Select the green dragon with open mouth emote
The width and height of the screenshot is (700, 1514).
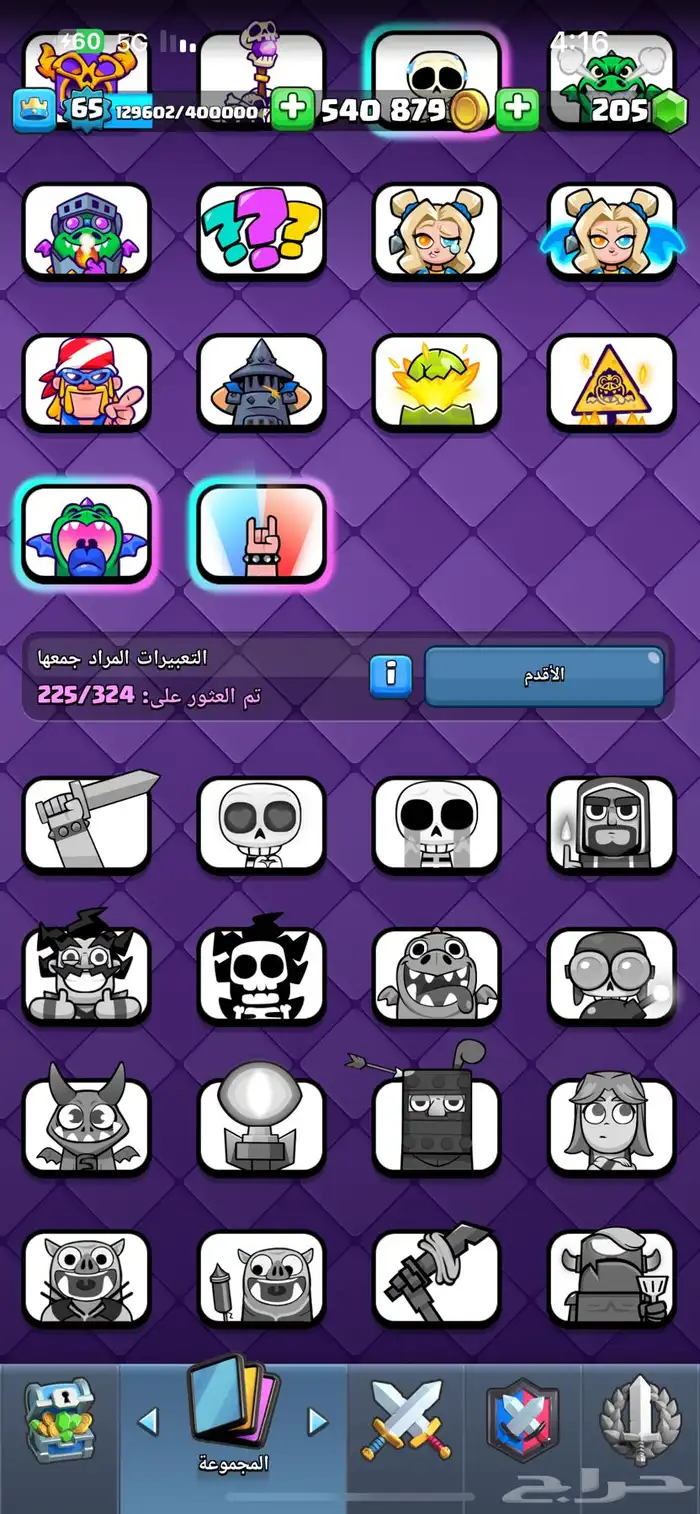[x=86, y=532]
